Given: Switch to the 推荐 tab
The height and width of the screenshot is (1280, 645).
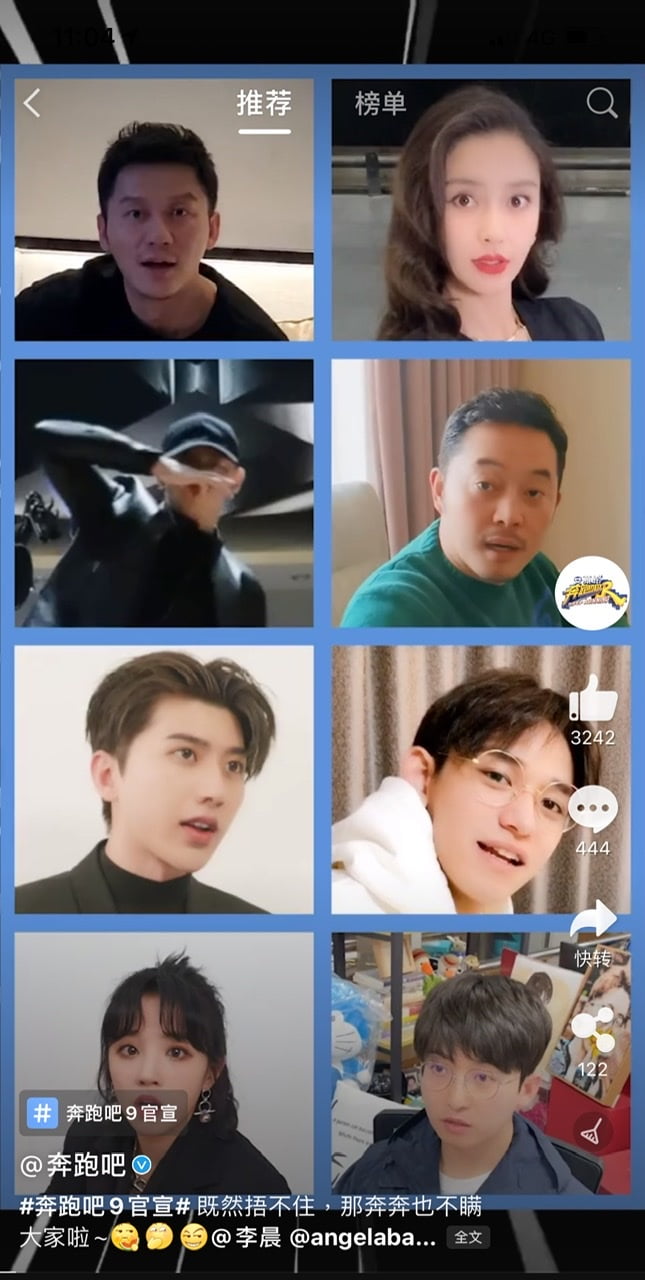Looking at the screenshot, I should coord(264,104).
